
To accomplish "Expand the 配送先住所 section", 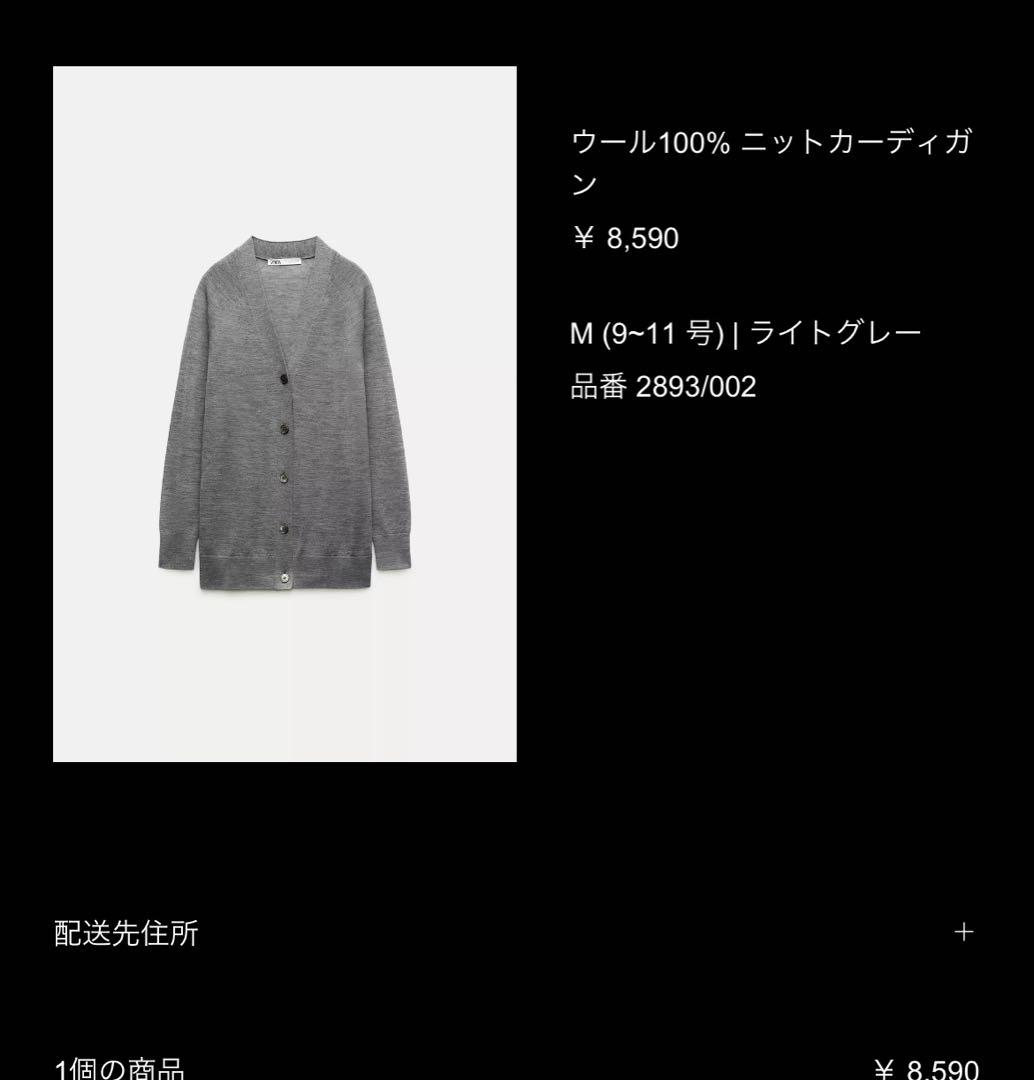I will pyautogui.click(x=963, y=933).
